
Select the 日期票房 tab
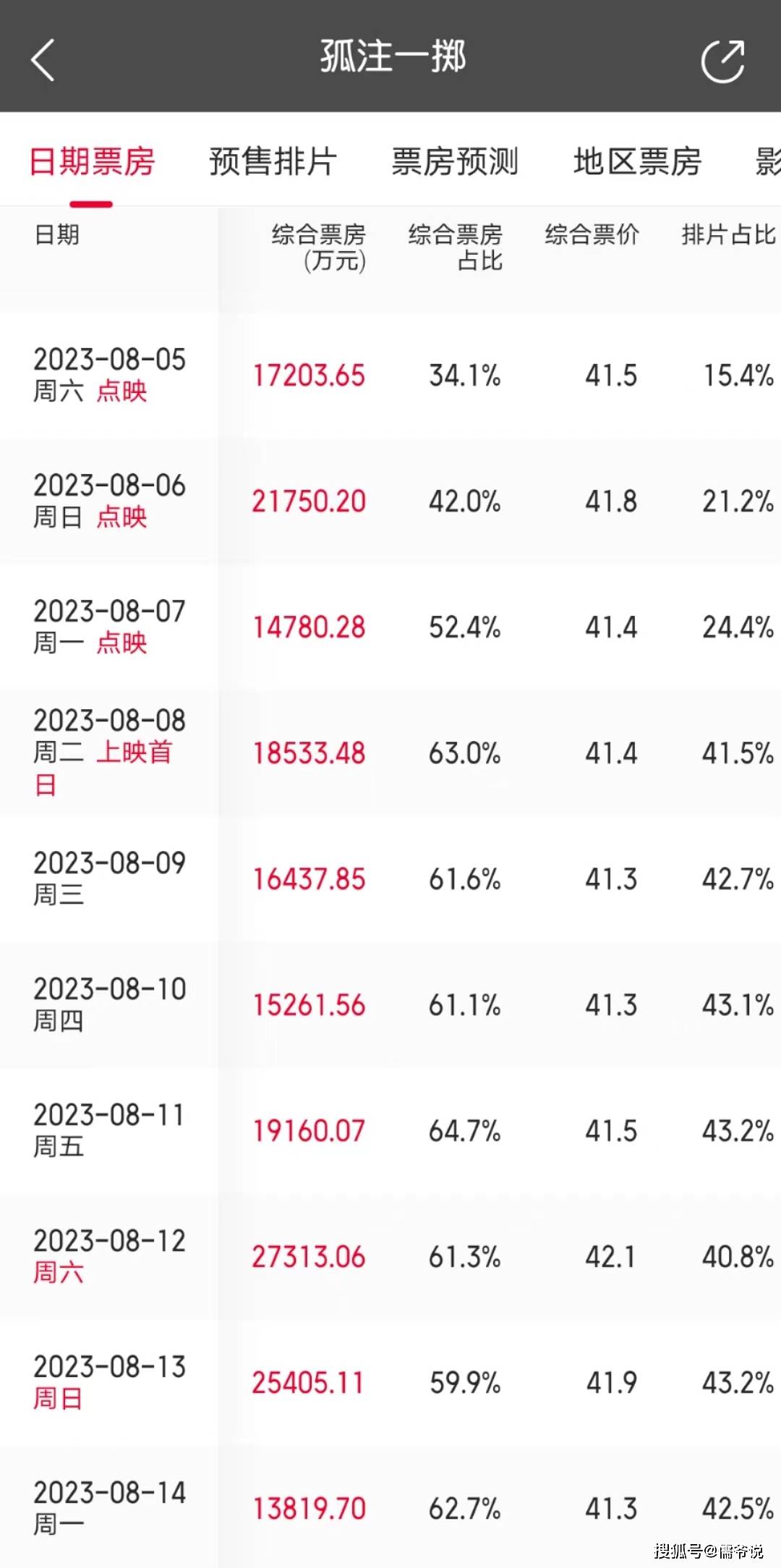click(92, 161)
